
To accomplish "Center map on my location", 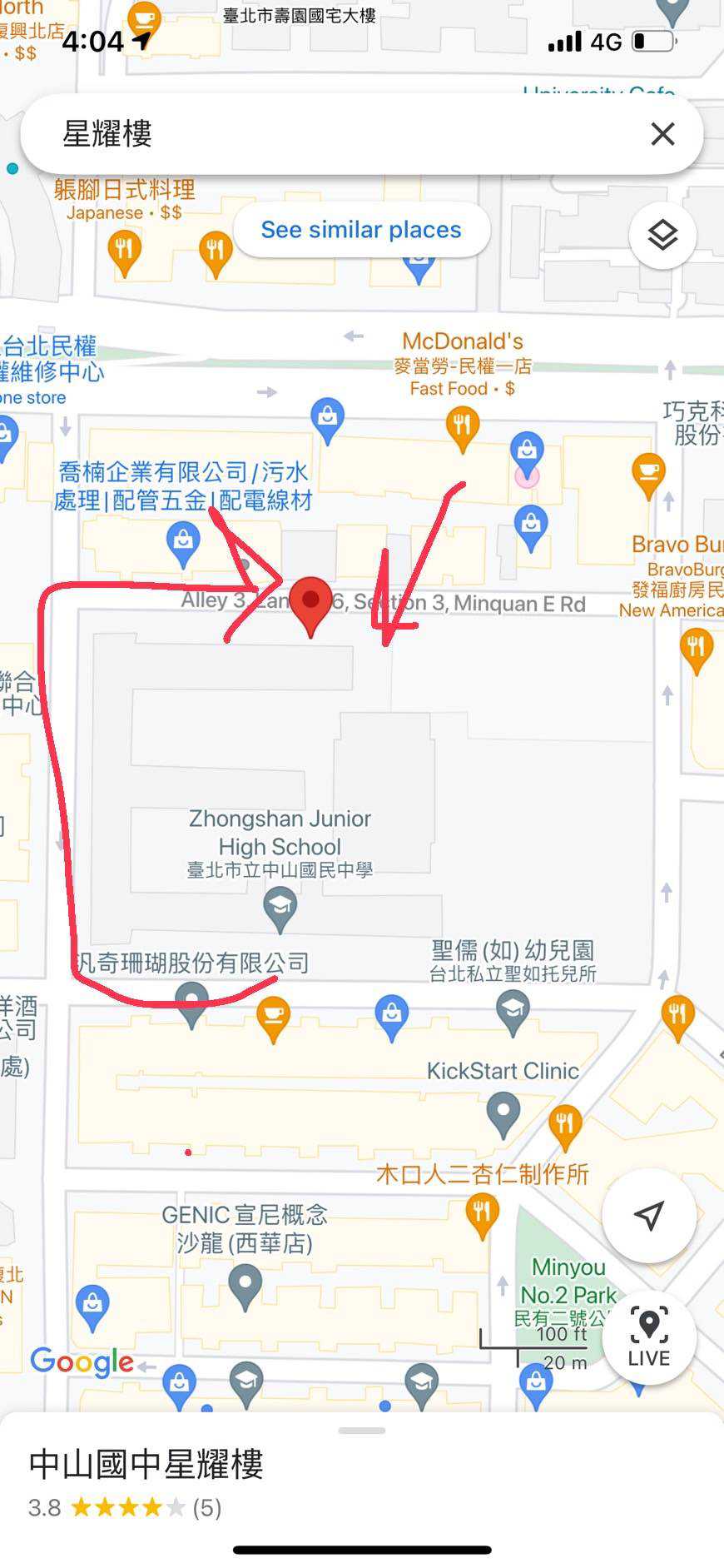I will click(x=649, y=1216).
